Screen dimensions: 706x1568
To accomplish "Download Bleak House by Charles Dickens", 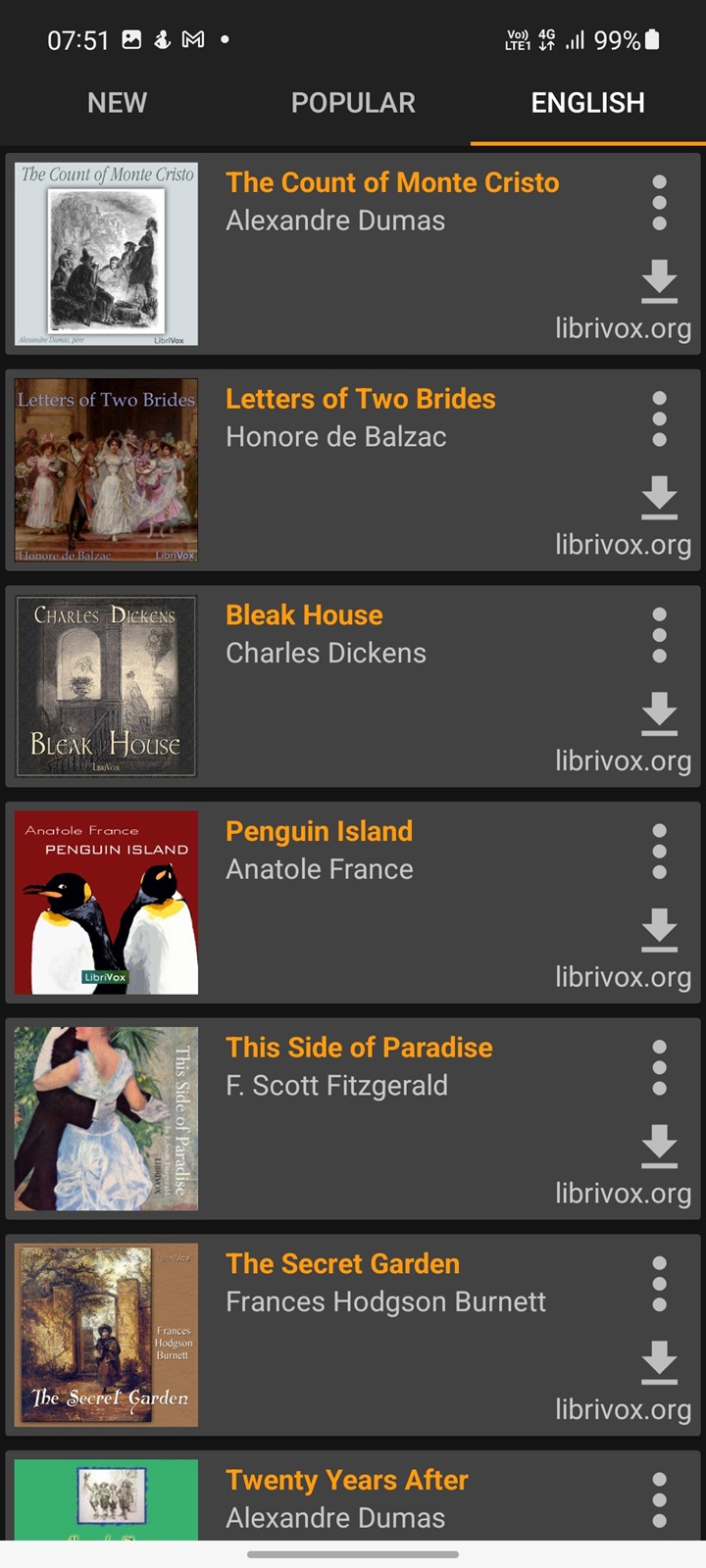I will pyautogui.click(x=660, y=714).
